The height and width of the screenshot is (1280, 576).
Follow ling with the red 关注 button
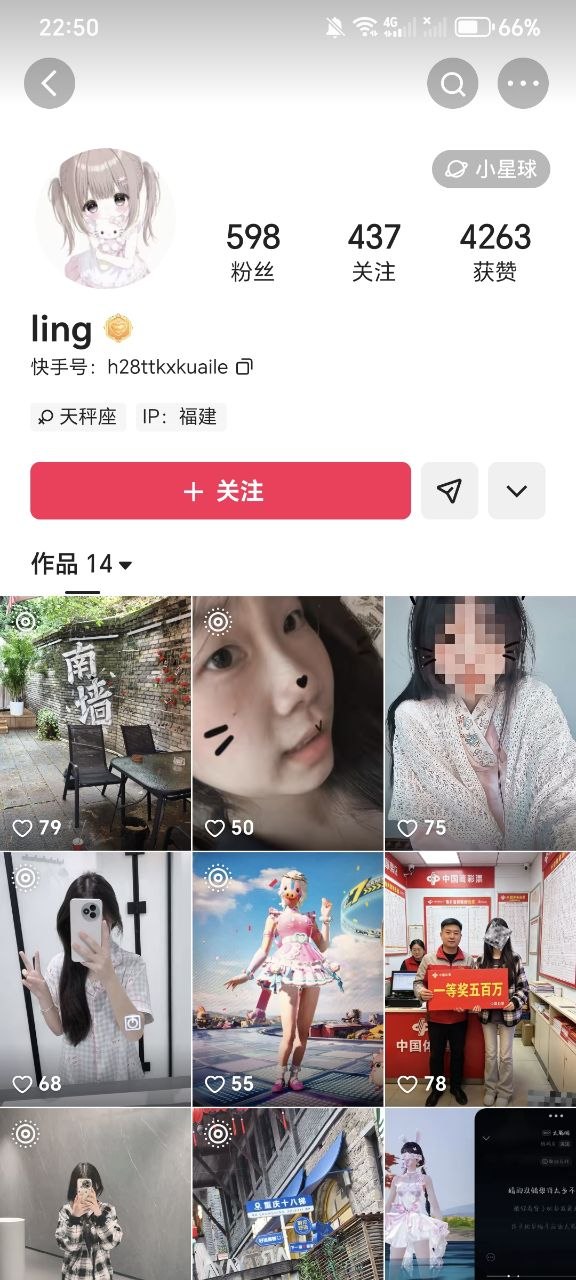click(x=220, y=491)
